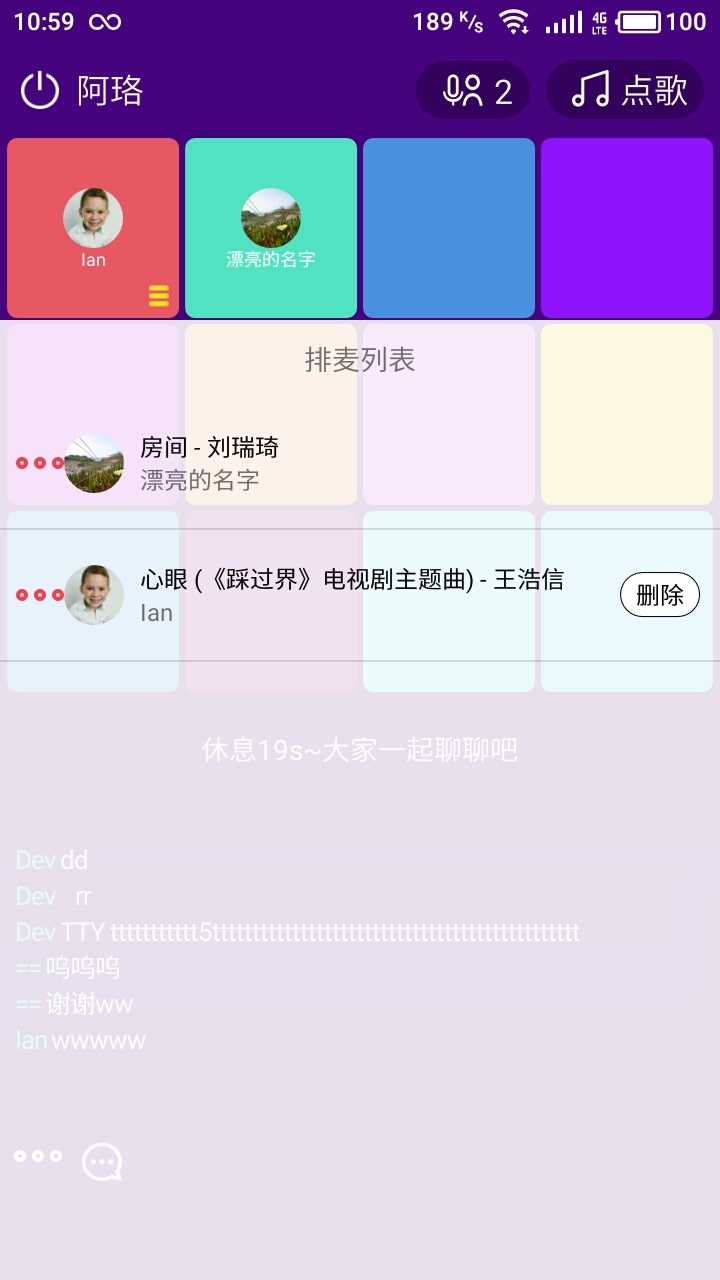This screenshot has height=1280, width=720.
Task: Tap the power icon to leave the room
Action: (x=40, y=91)
